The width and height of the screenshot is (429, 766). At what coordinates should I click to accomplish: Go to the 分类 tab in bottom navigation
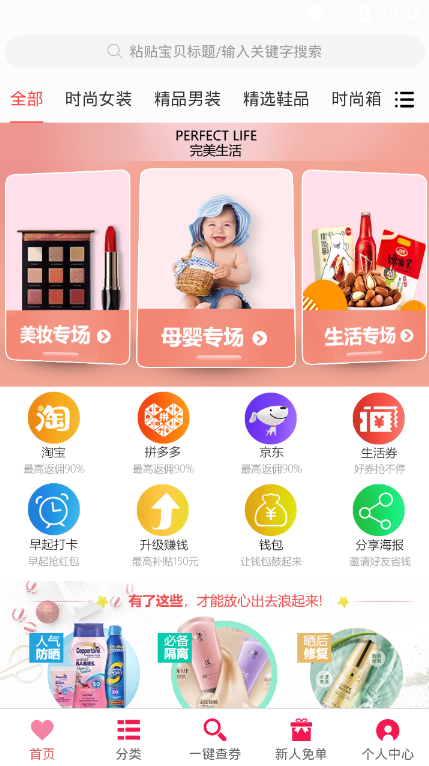point(129,739)
